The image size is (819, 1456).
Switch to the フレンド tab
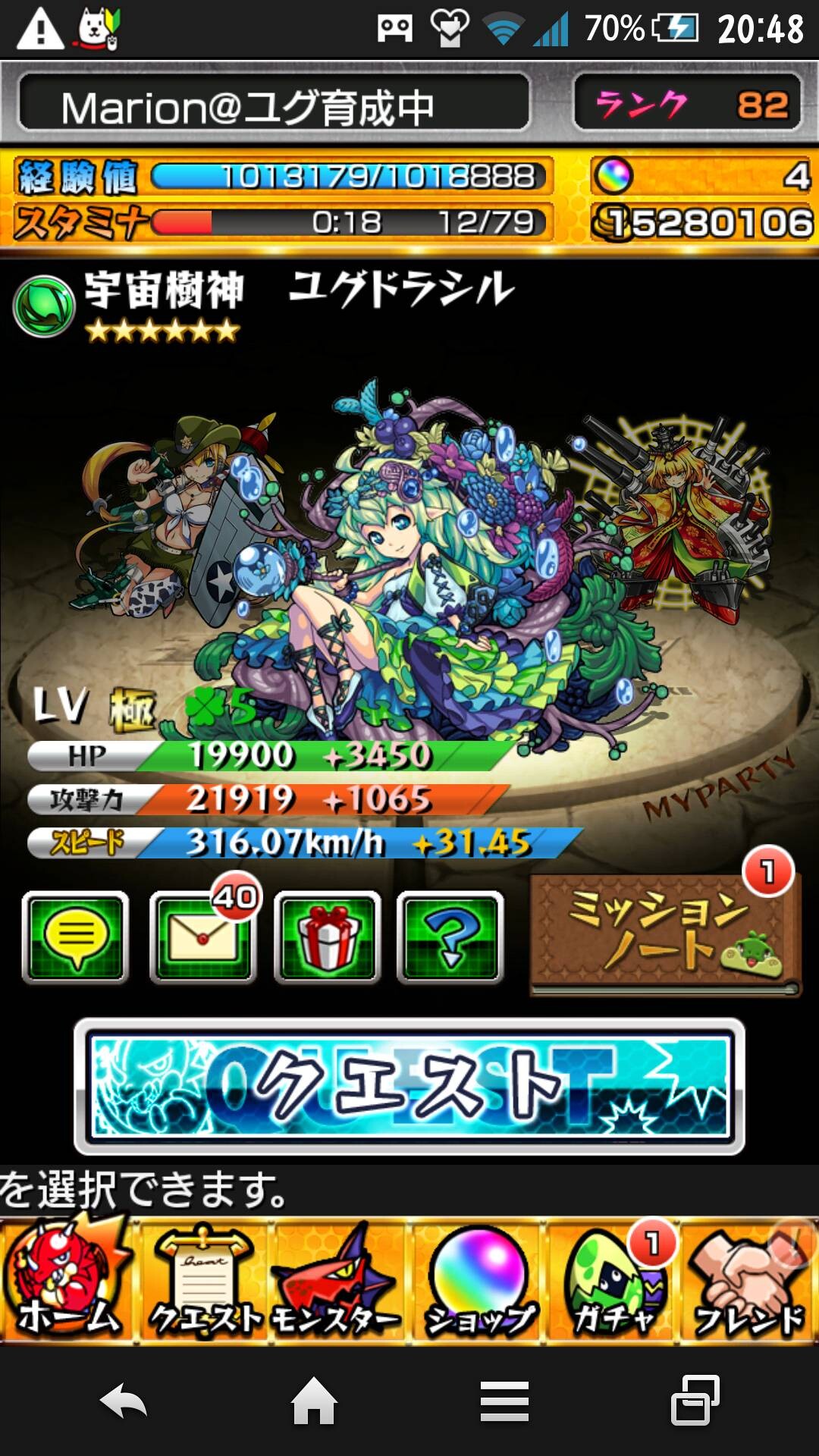point(749,1282)
